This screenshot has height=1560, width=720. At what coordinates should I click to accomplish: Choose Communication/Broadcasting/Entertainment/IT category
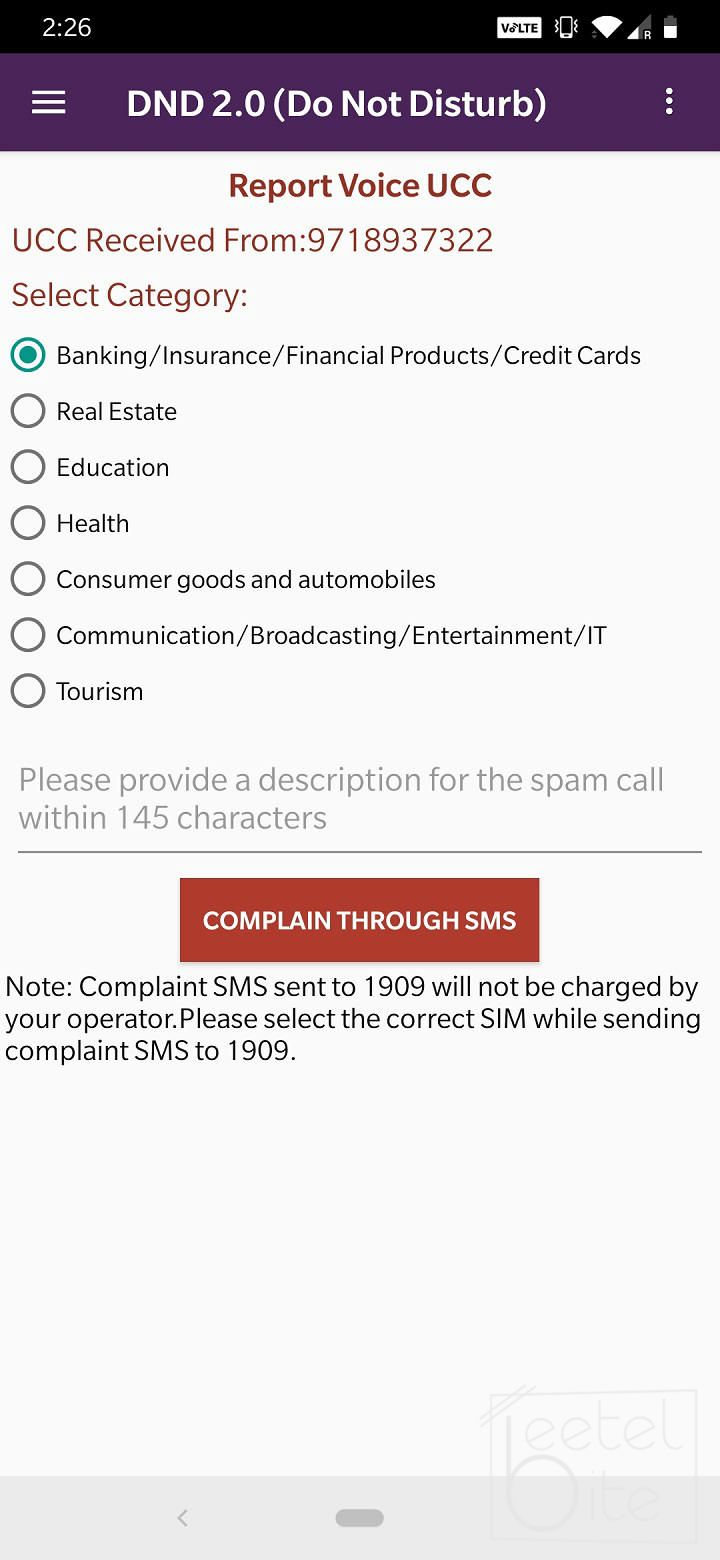(x=28, y=635)
